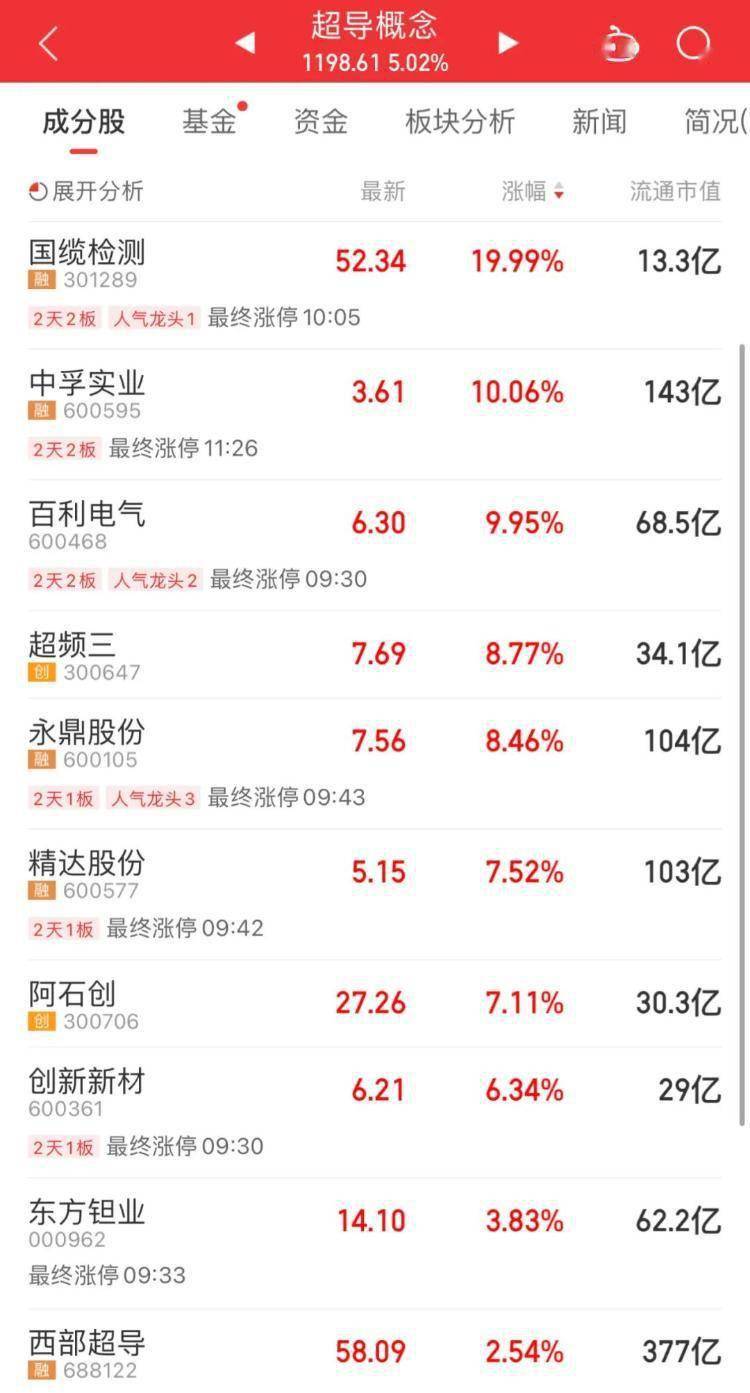Go back from 超导概念 page

pos(48,43)
